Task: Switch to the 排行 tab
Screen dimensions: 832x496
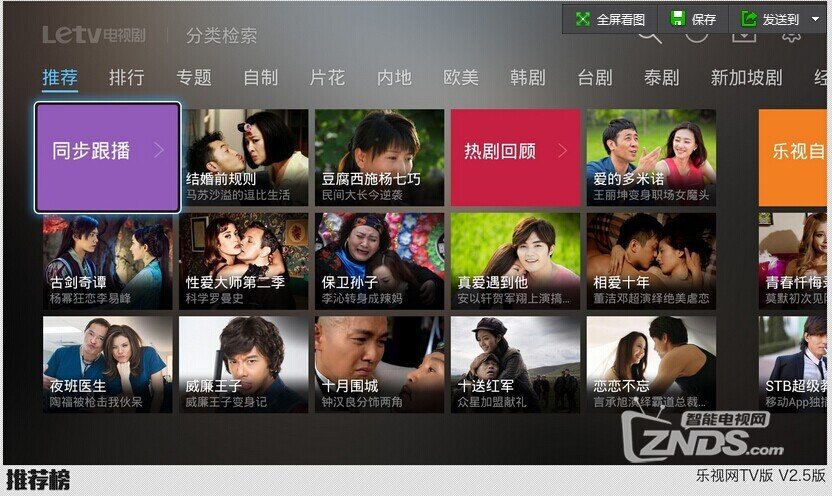Action: 126,77
